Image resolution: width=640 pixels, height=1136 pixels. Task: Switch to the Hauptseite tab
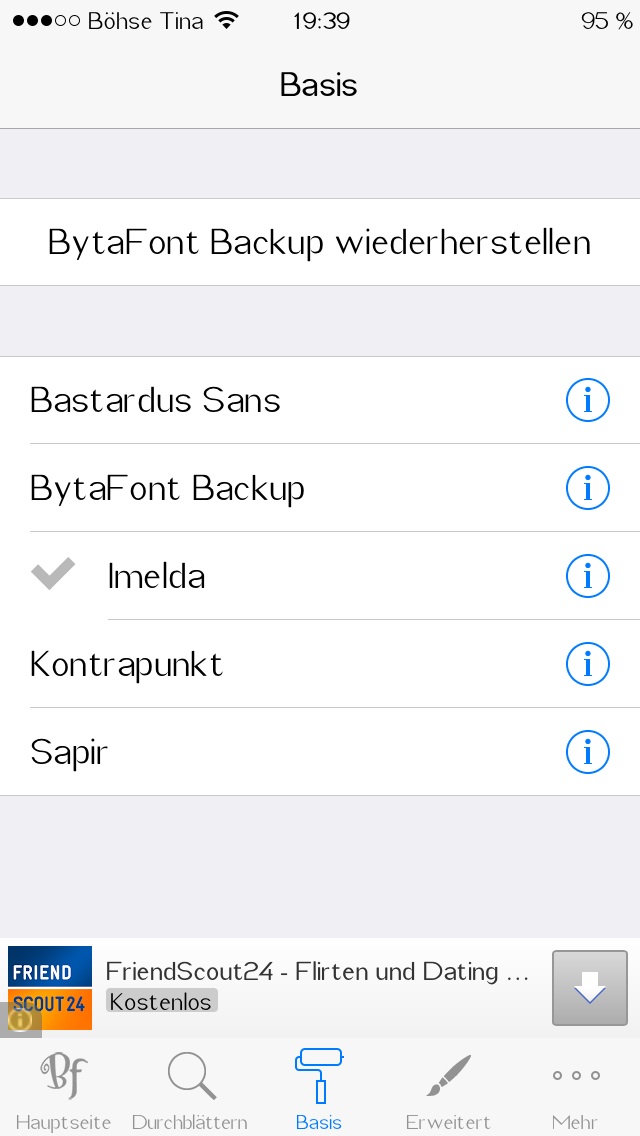[64, 1090]
